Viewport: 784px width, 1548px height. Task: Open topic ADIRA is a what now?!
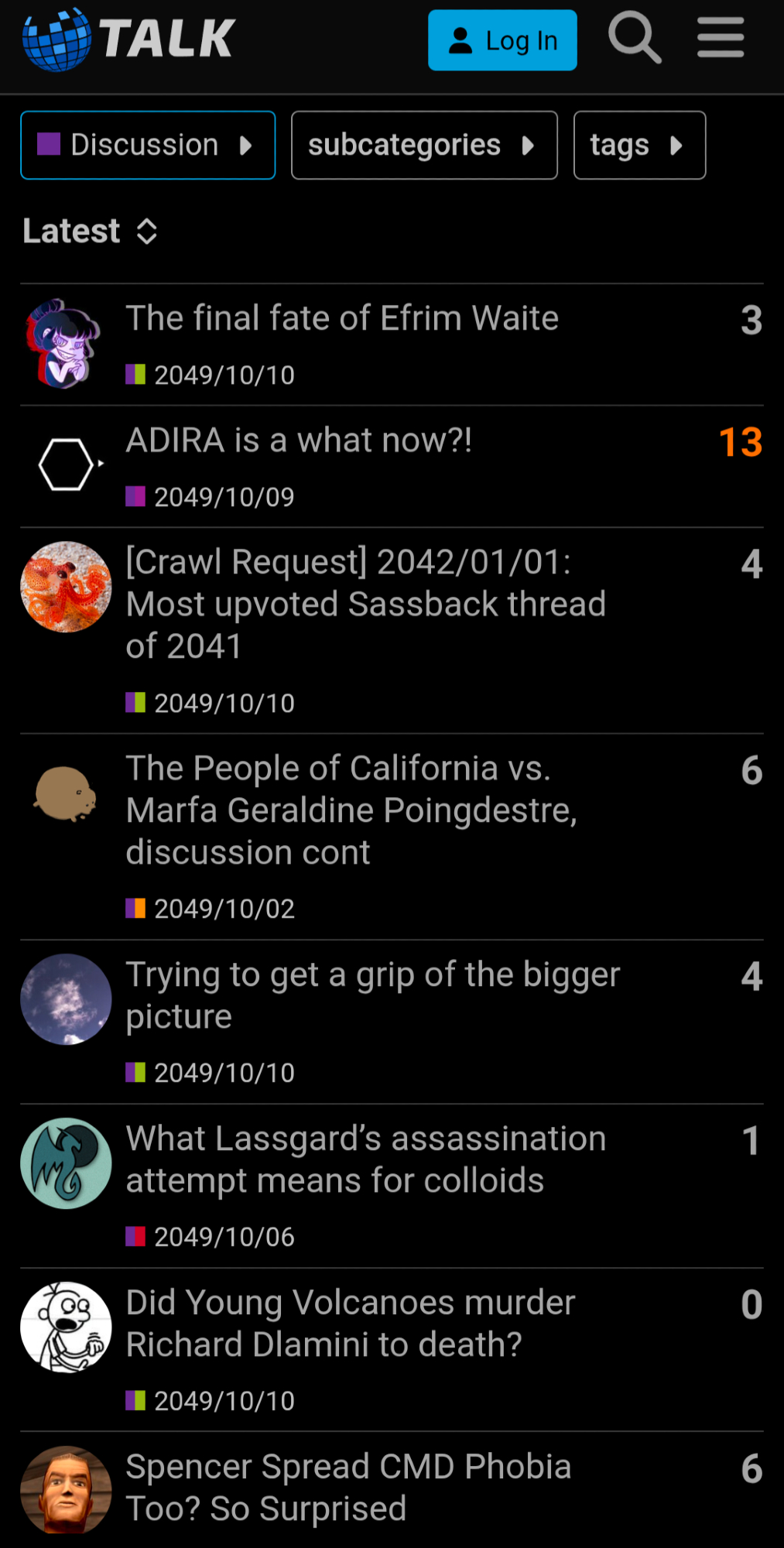tap(299, 440)
